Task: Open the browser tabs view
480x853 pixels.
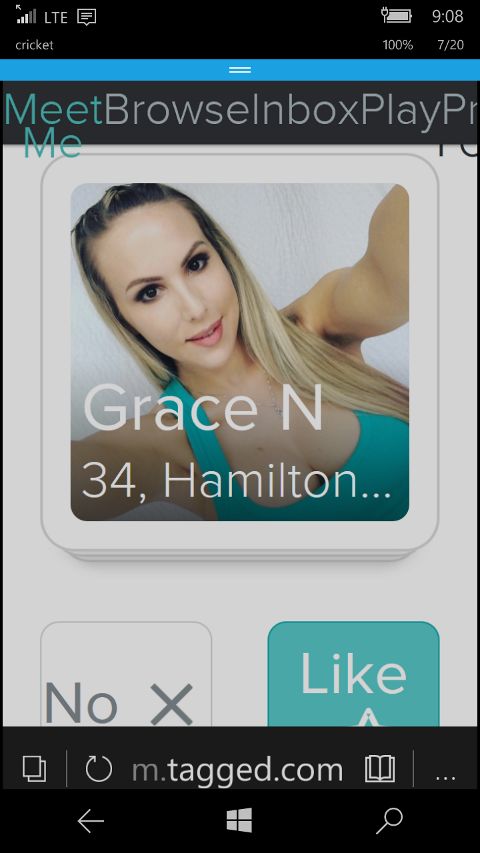Action: pos(34,769)
